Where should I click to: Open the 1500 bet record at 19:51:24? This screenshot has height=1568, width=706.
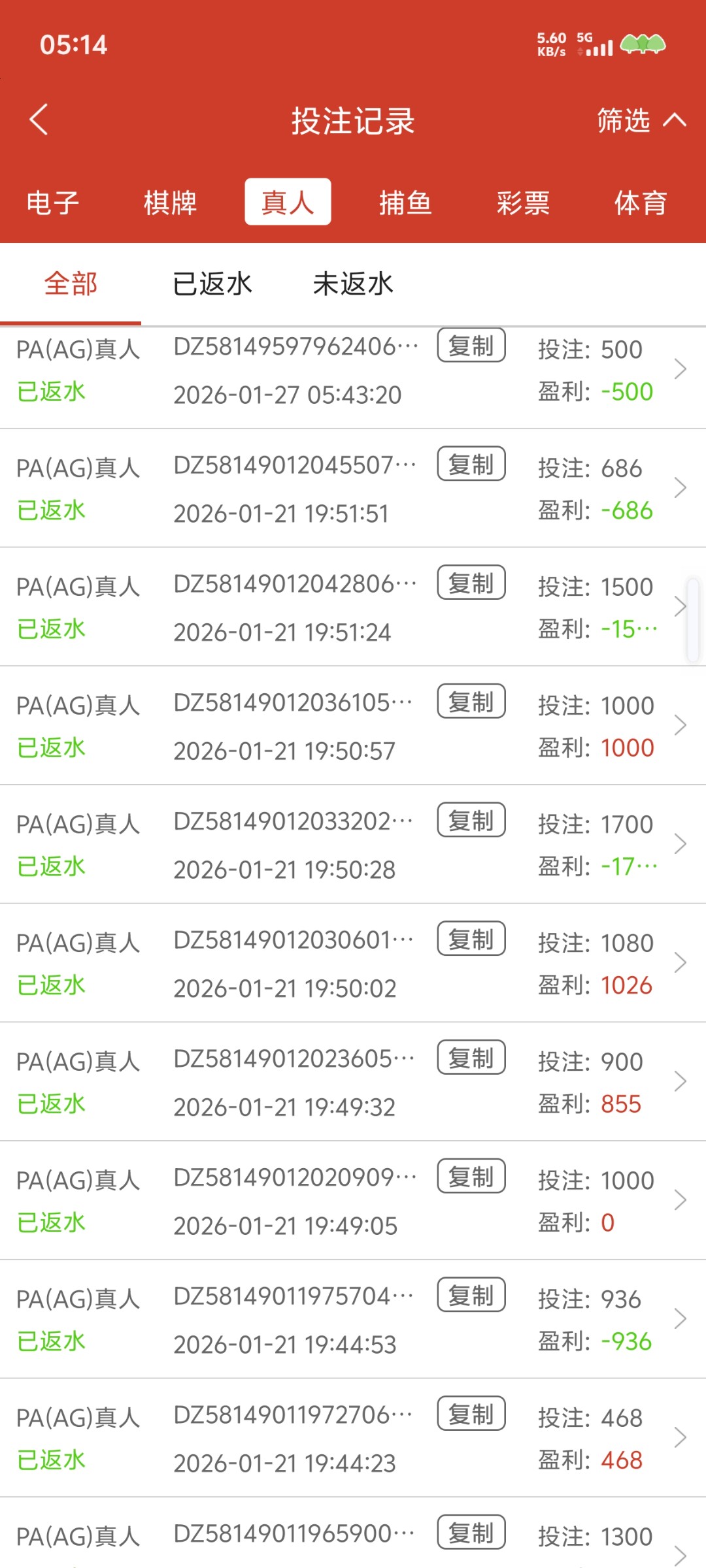click(679, 607)
